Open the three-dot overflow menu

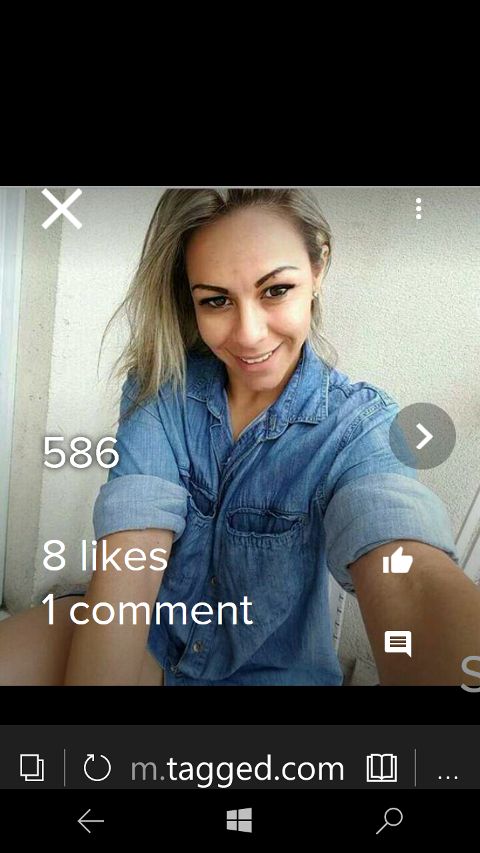coord(418,209)
